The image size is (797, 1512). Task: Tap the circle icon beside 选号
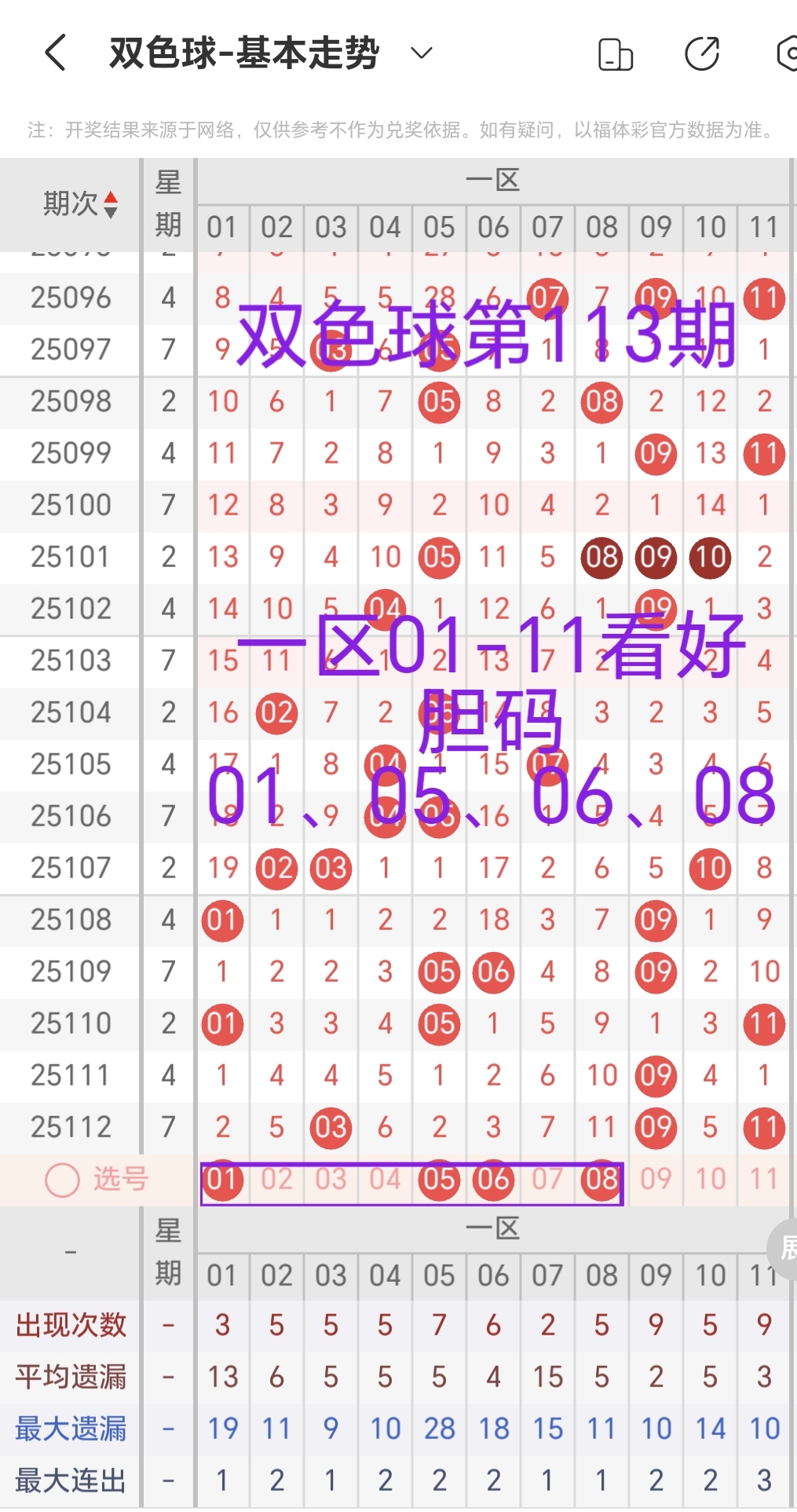(61, 1179)
